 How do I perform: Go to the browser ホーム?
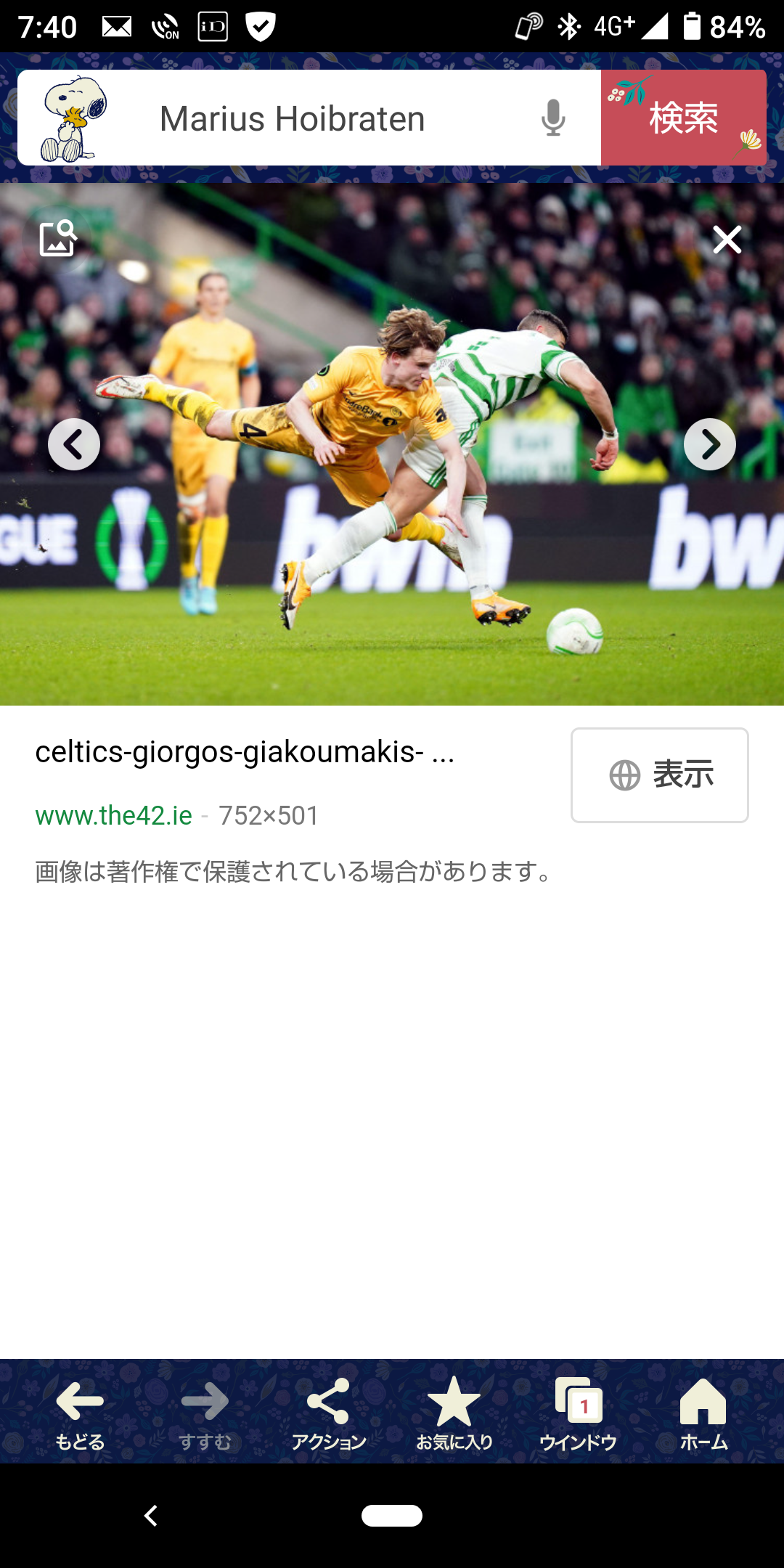pyautogui.click(x=703, y=1413)
